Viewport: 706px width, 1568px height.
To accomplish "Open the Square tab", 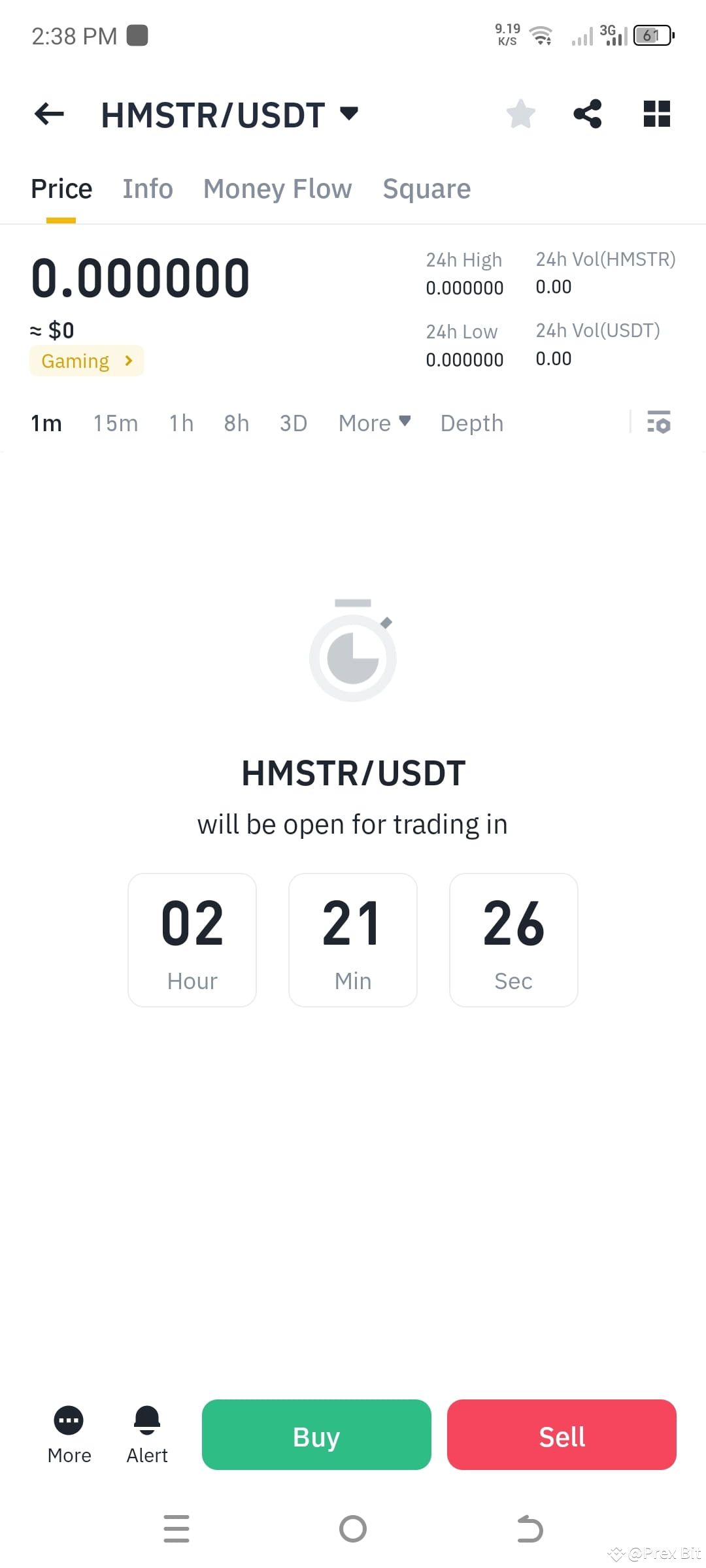I will (x=426, y=188).
